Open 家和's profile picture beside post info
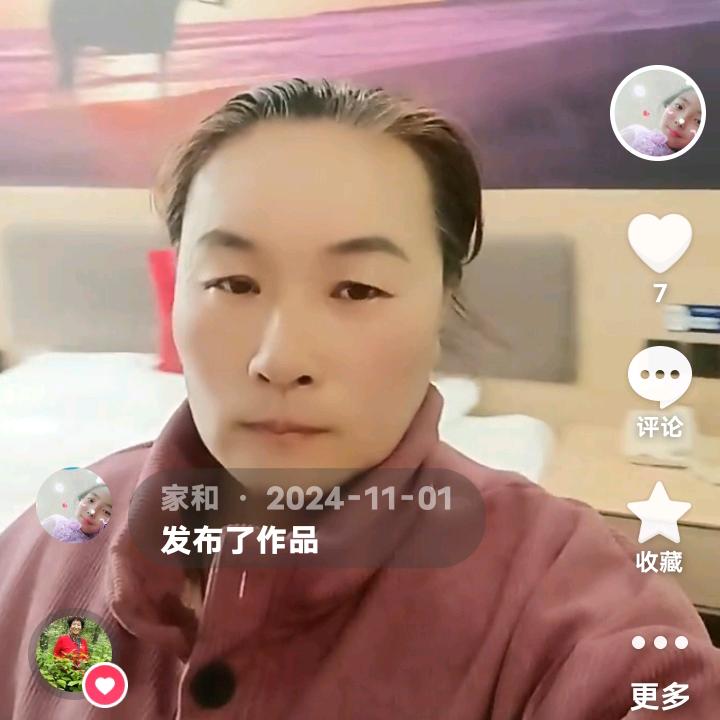Image resolution: width=720 pixels, height=720 pixels. 74,505
